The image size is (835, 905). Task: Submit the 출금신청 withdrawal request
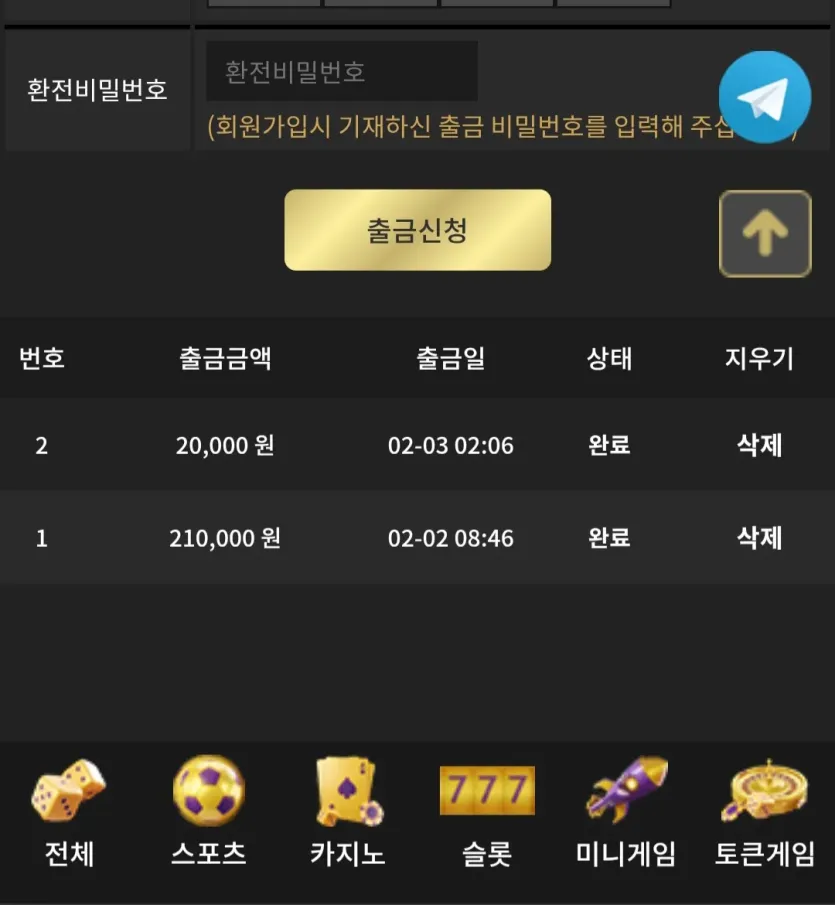click(x=417, y=230)
